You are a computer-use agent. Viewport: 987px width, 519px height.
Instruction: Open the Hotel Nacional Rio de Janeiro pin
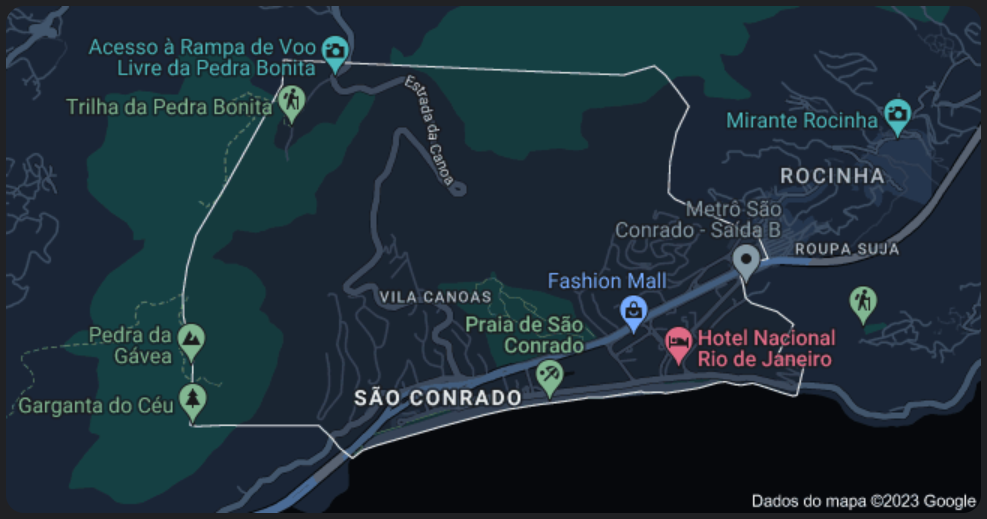(679, 346)
